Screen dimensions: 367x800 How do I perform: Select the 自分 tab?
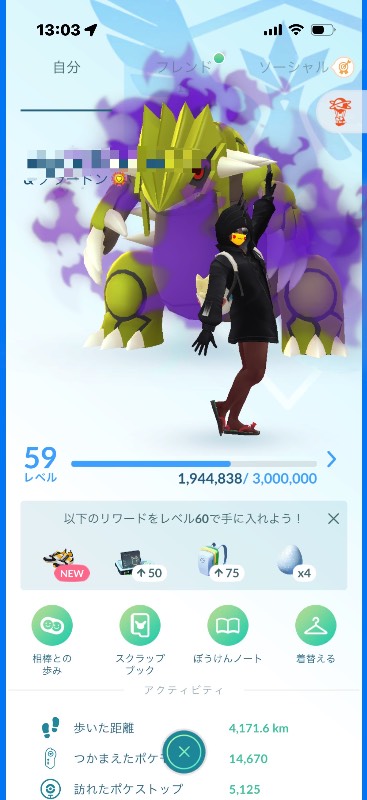pos(67,67)
